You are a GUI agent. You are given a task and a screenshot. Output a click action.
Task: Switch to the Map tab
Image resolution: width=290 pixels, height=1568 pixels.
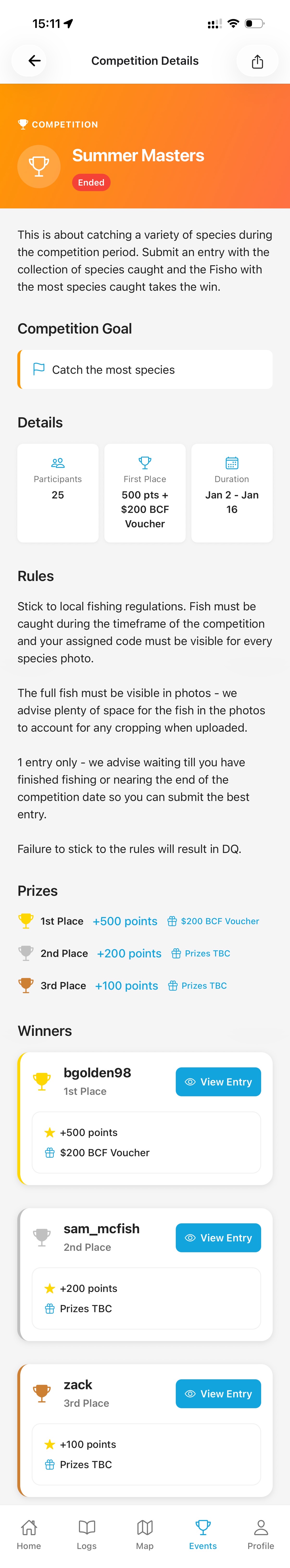(x=145, y=1533)
